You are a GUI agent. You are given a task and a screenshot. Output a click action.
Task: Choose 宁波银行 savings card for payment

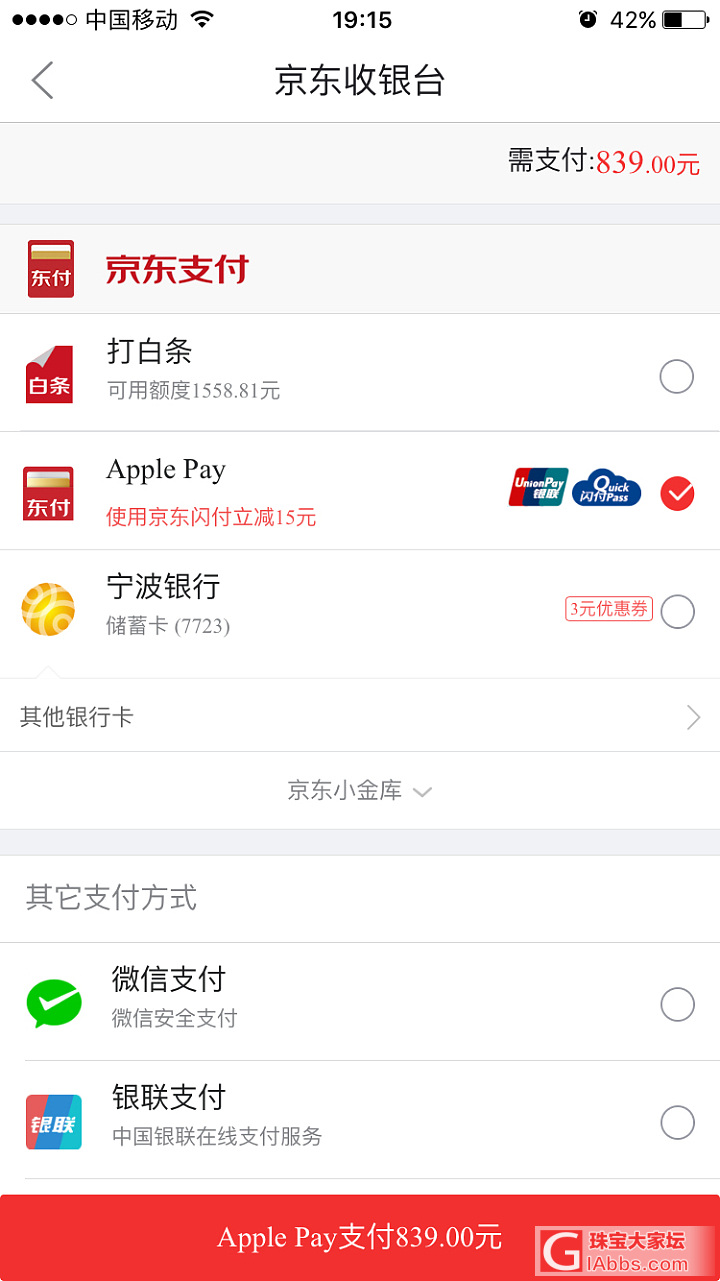tap(676, 611)
